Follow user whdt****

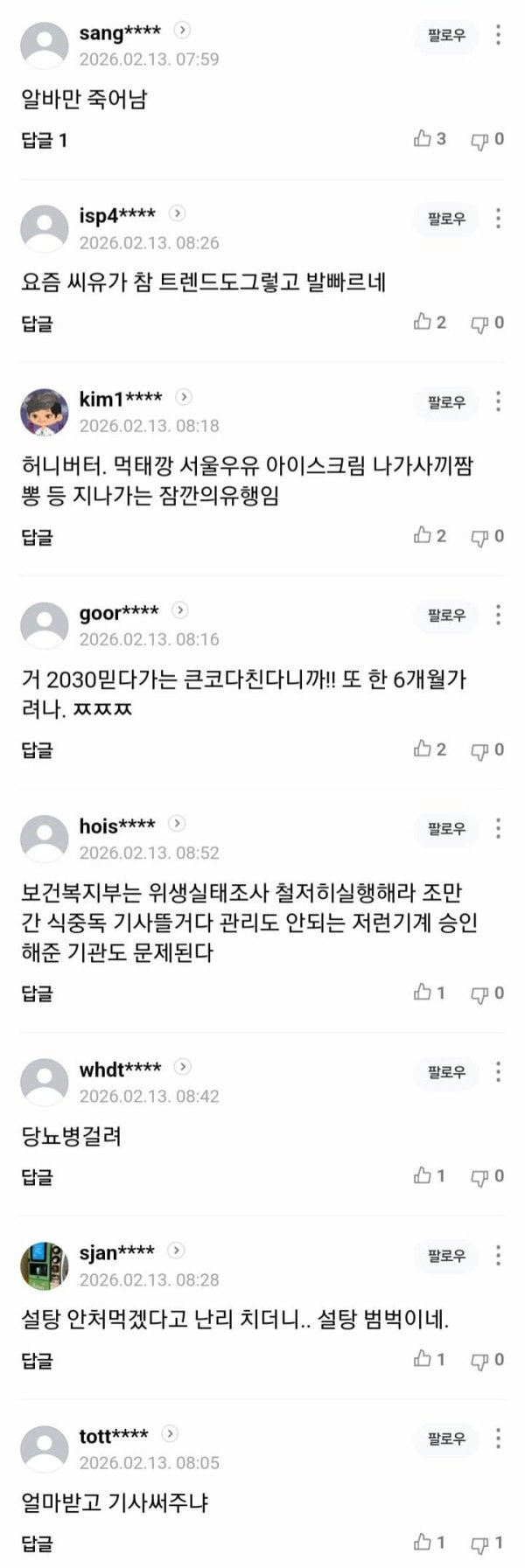coord(446,1072)
